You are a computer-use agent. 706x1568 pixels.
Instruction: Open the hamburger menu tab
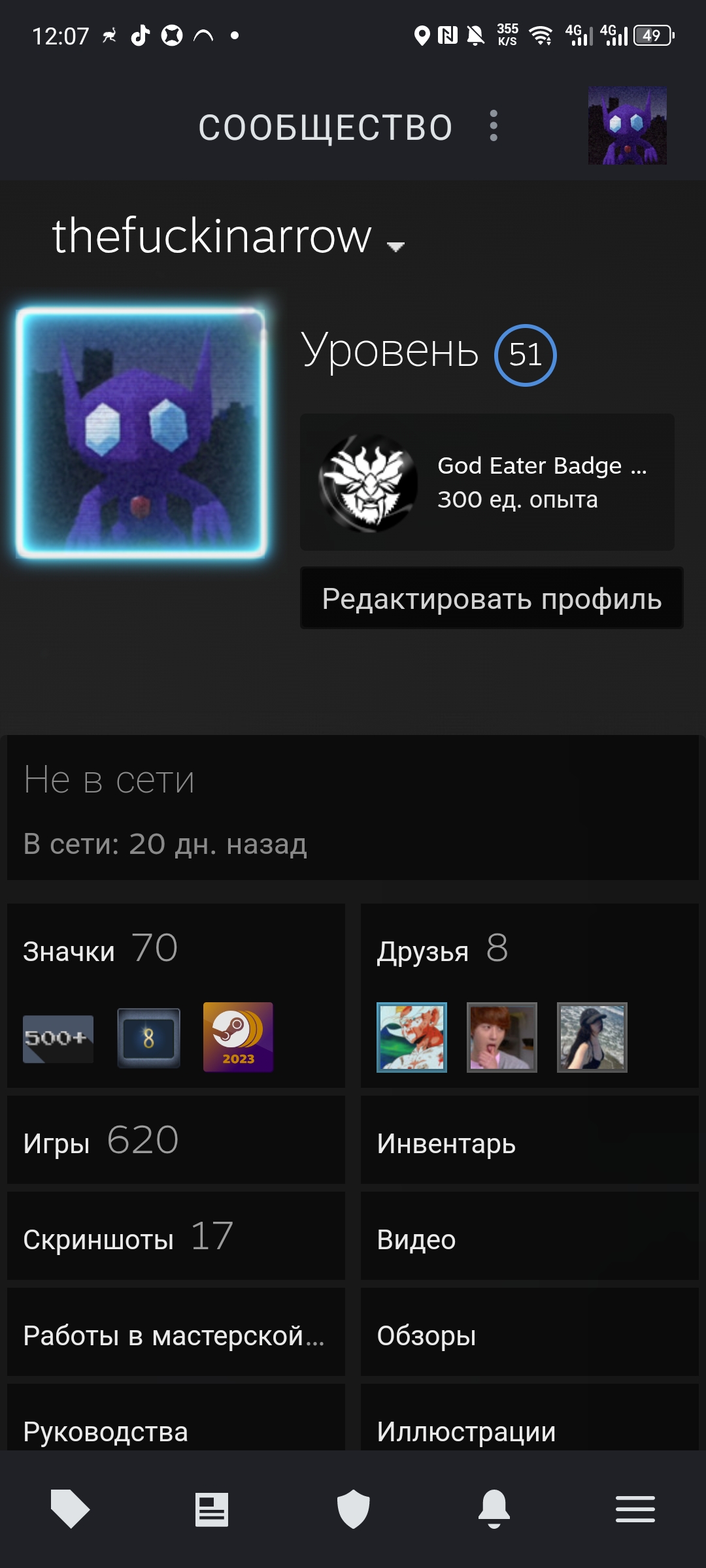click(x=635, y=1509)
